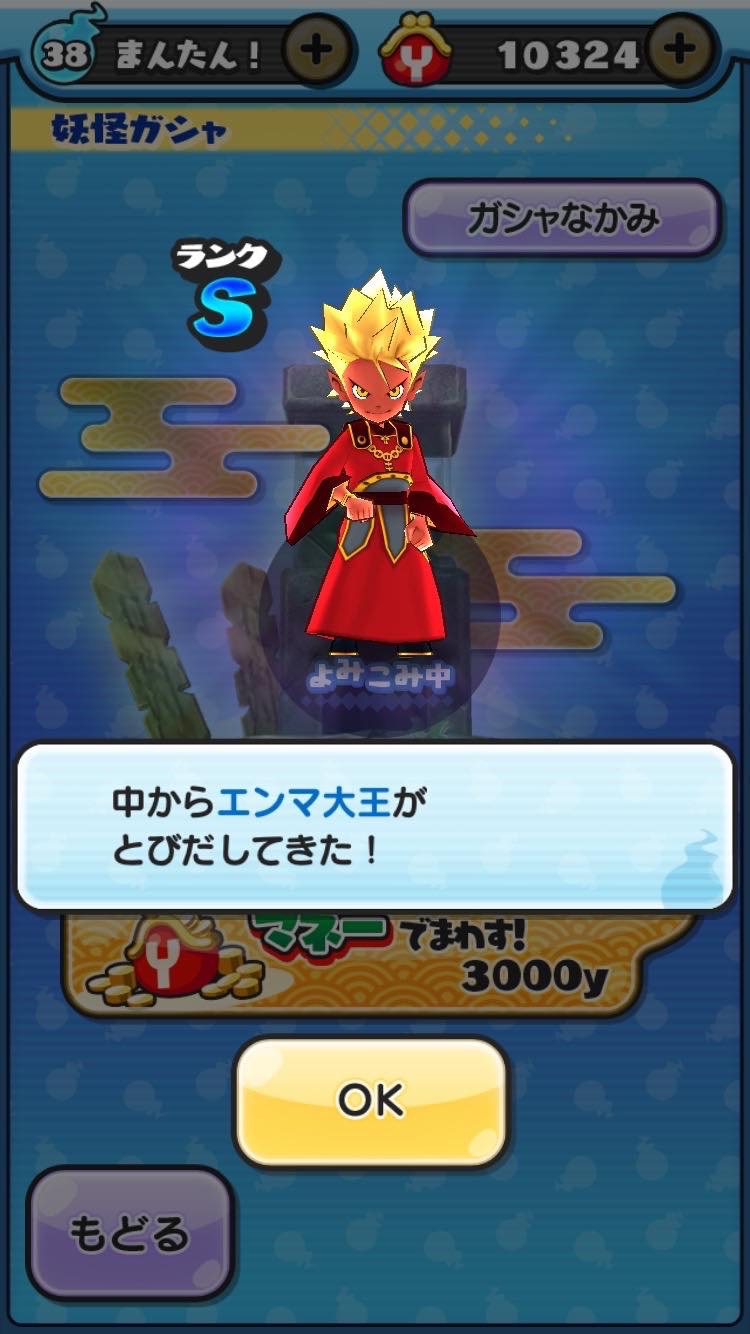
Task: Add stamina with the plus beside まんたん
Action: pyautogui.click(x=316, y=51)
